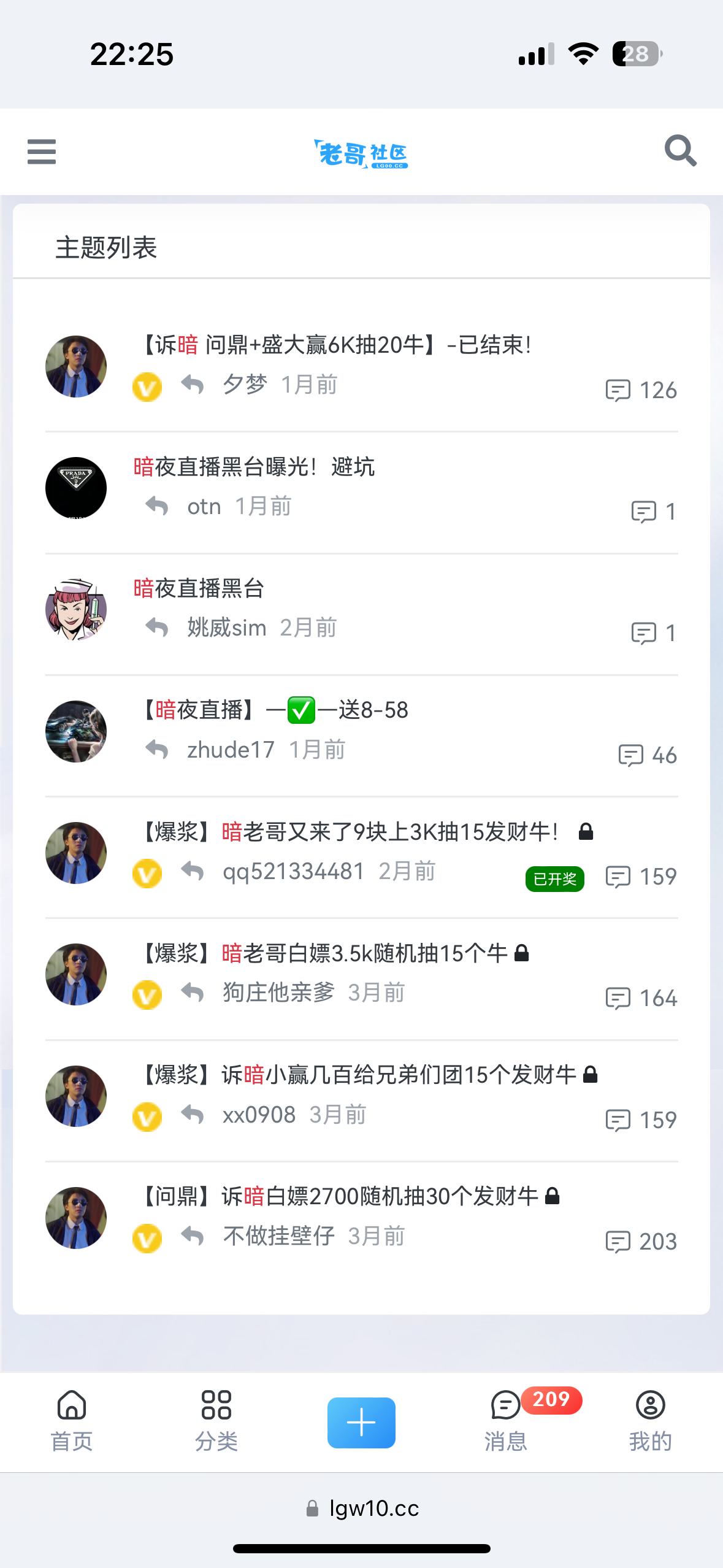Open the hamburger menu
723x1568 pixels.
pyautogui.click(x=41, y=152)
